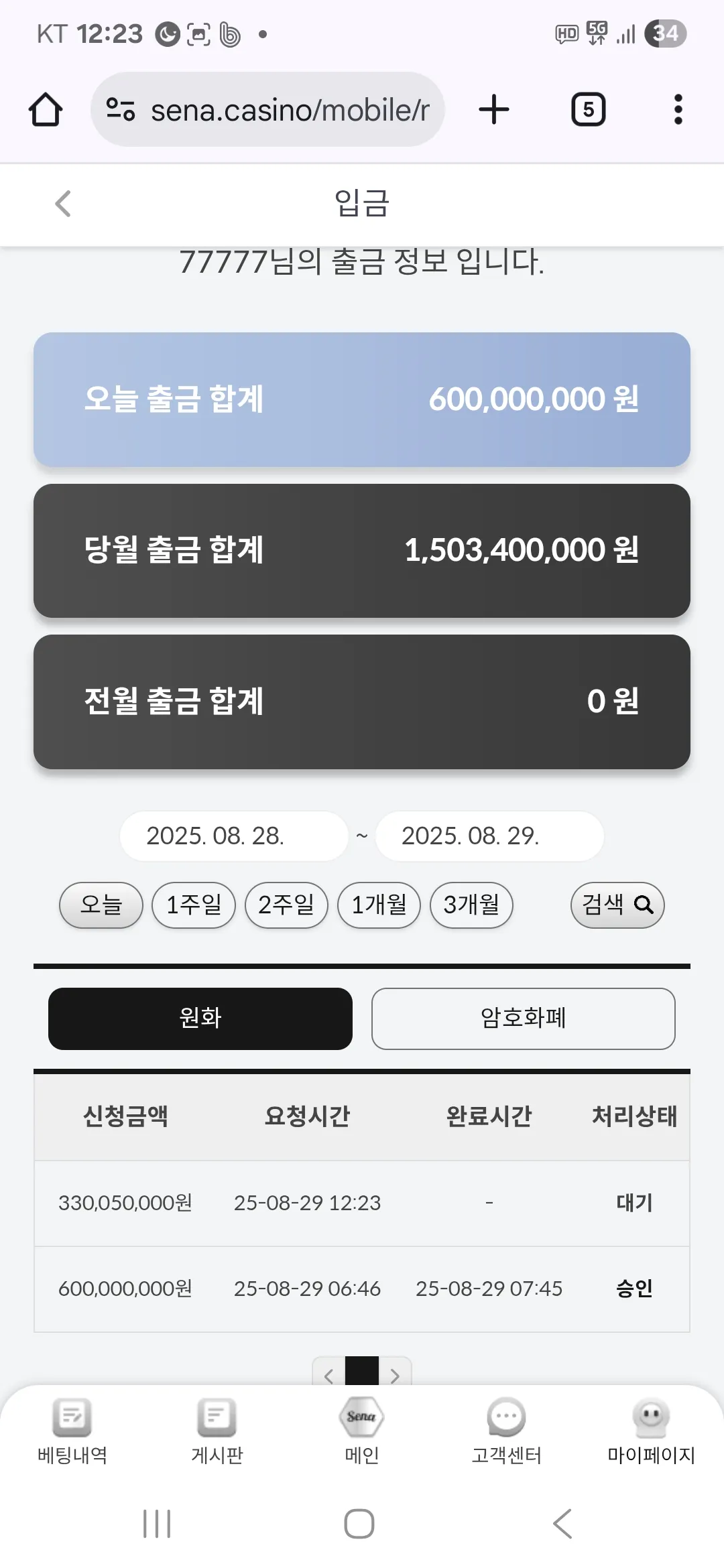Tap the 검색 search button

coord(617,905)
